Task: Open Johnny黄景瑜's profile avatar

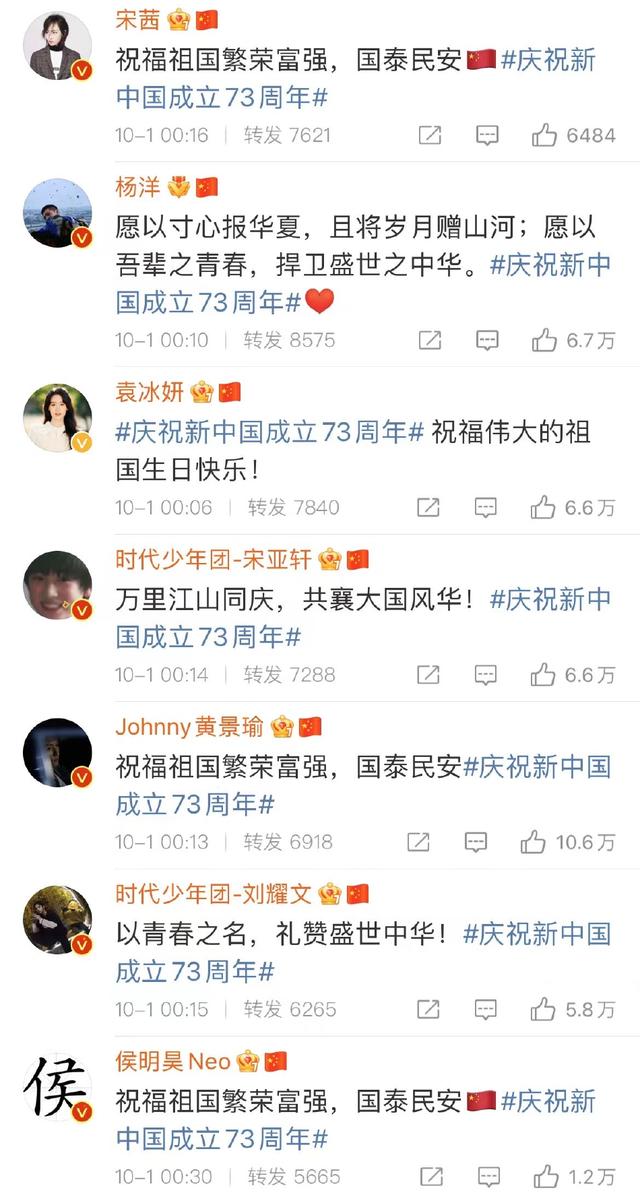Action: click(x=57, y=752)
